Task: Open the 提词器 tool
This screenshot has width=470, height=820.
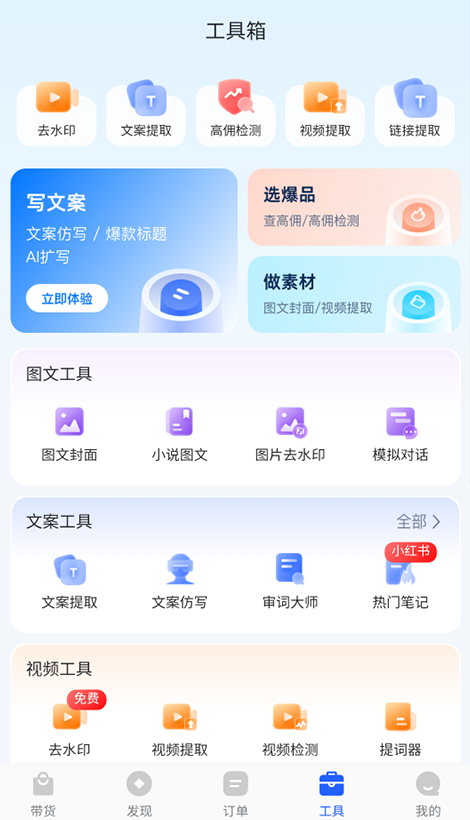Action: (x=400, y=730)
